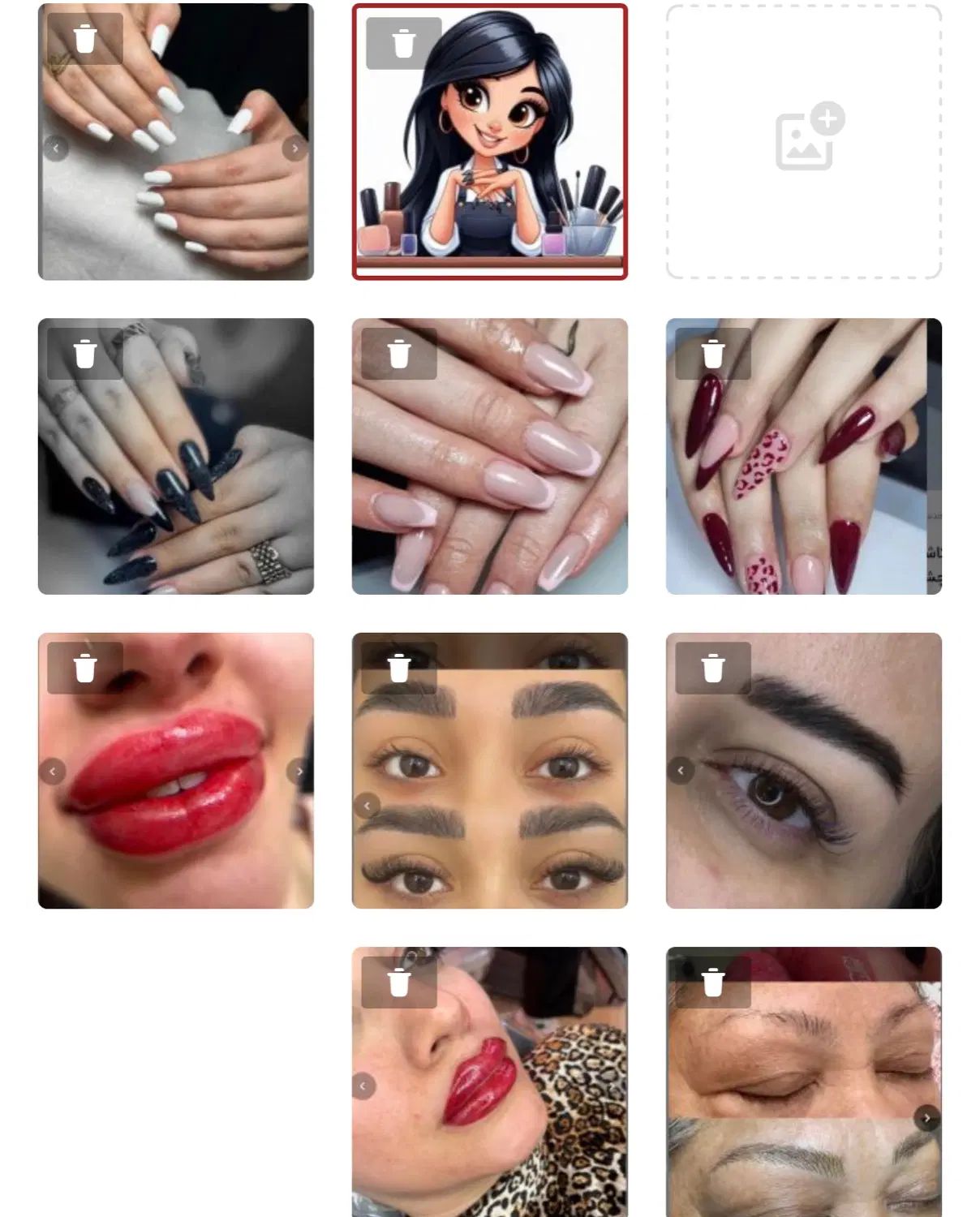The height and width of the screenshot is (1217, 980).
Task: Delete the black stiletto nails photo
Action: tap(85, 354)
